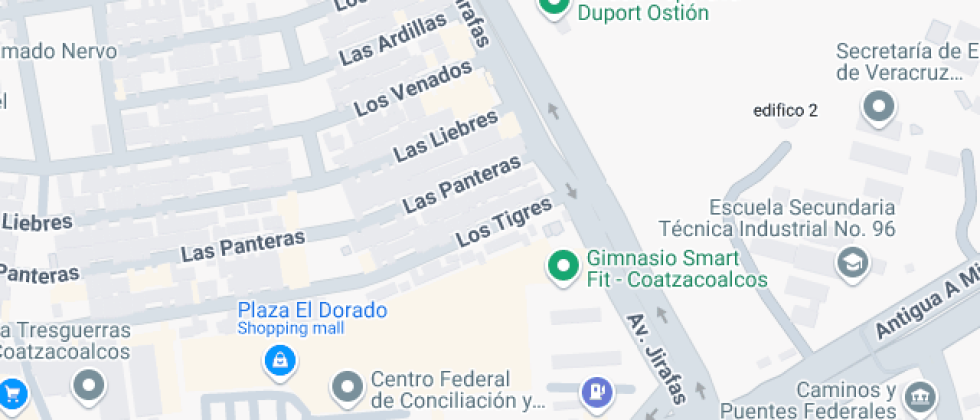
Task: Select the Gimnasio Smart Fit map pin
Action: point(563,266)
